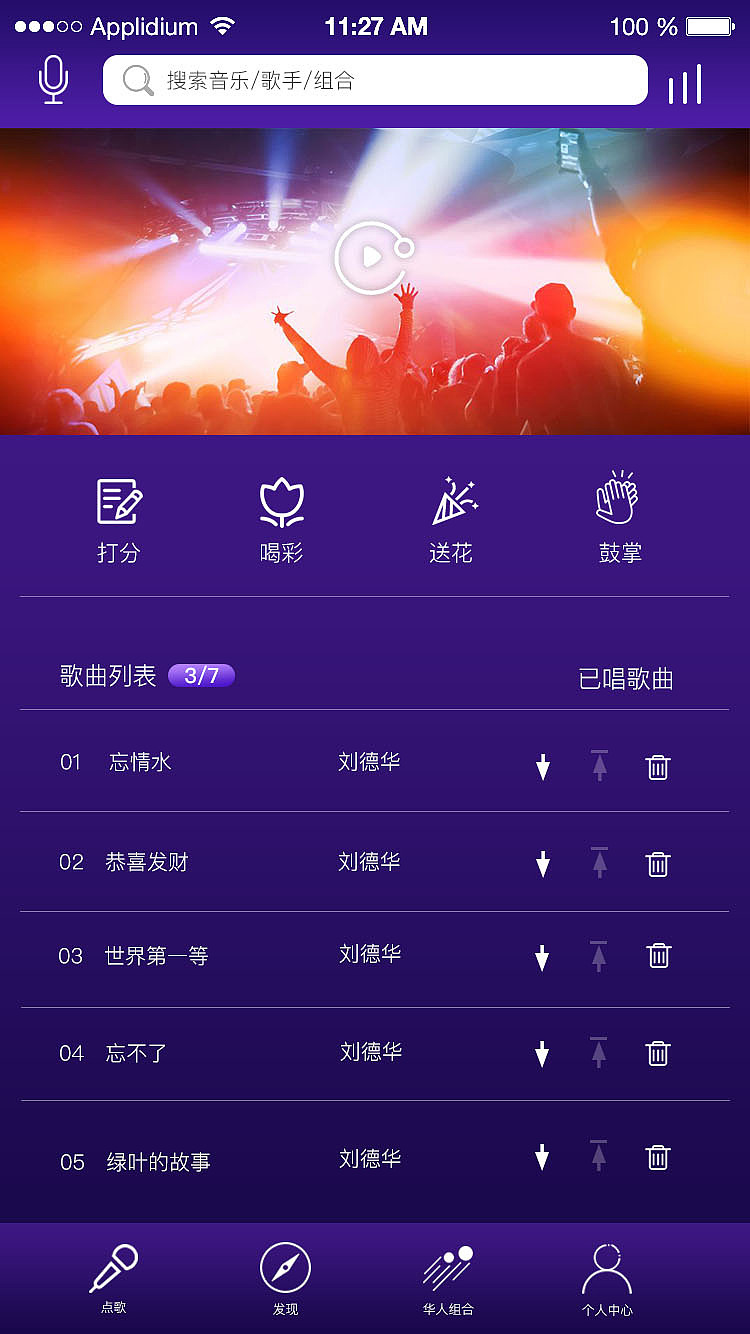Open voice search with the microphone icon
Image resolution: width=750 pixels, height=1334 pixels.
tap(53, 80)
